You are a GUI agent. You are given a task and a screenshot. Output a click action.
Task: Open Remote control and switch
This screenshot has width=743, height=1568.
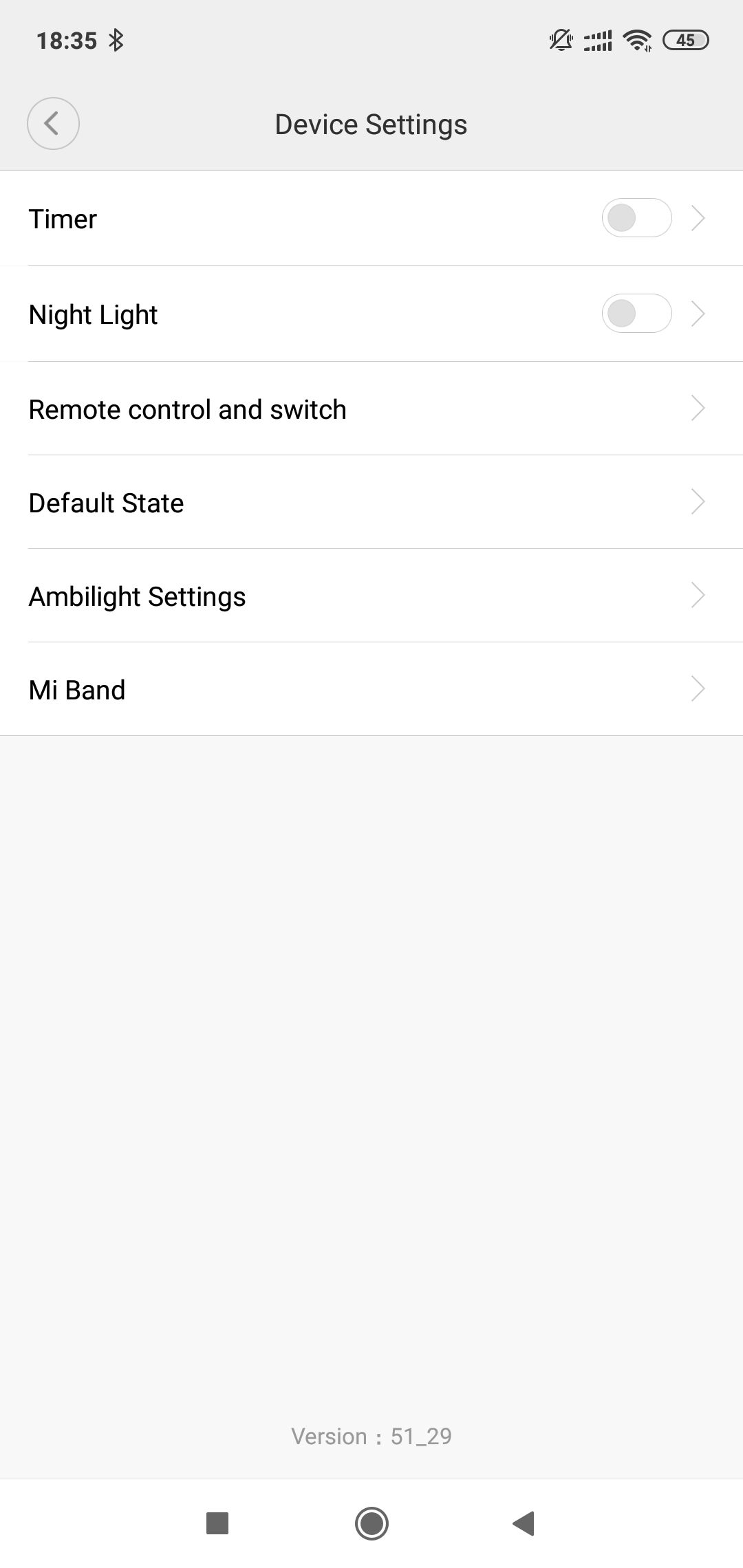371,409
